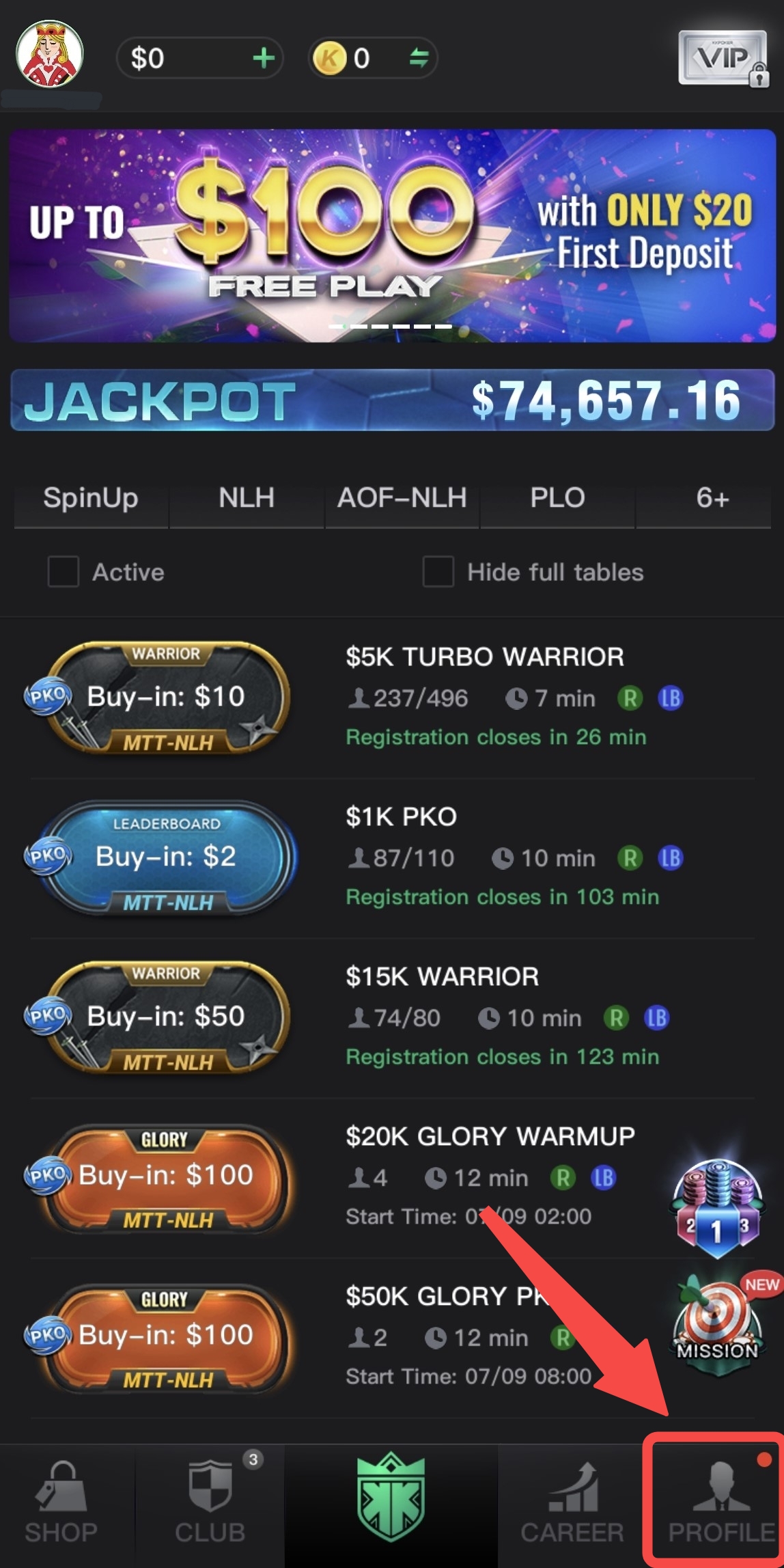This screenshot has width=784, height=1568.
Task: Go to the Profile tab
Action: (x=720, y=1504)
